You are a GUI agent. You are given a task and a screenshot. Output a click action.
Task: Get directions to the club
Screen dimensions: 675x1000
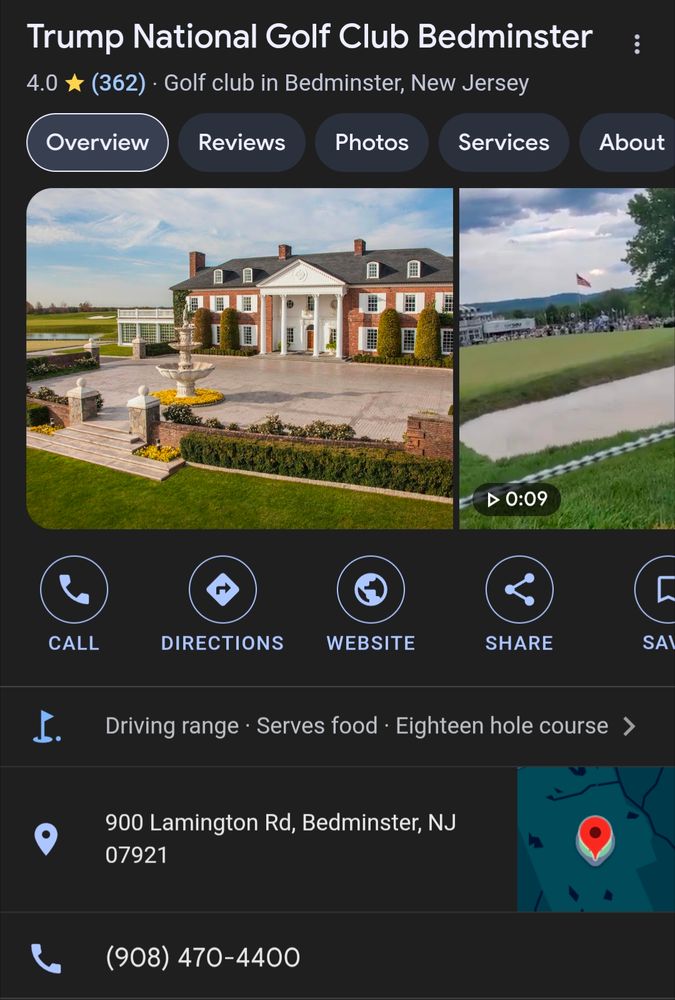click(222, 605)
